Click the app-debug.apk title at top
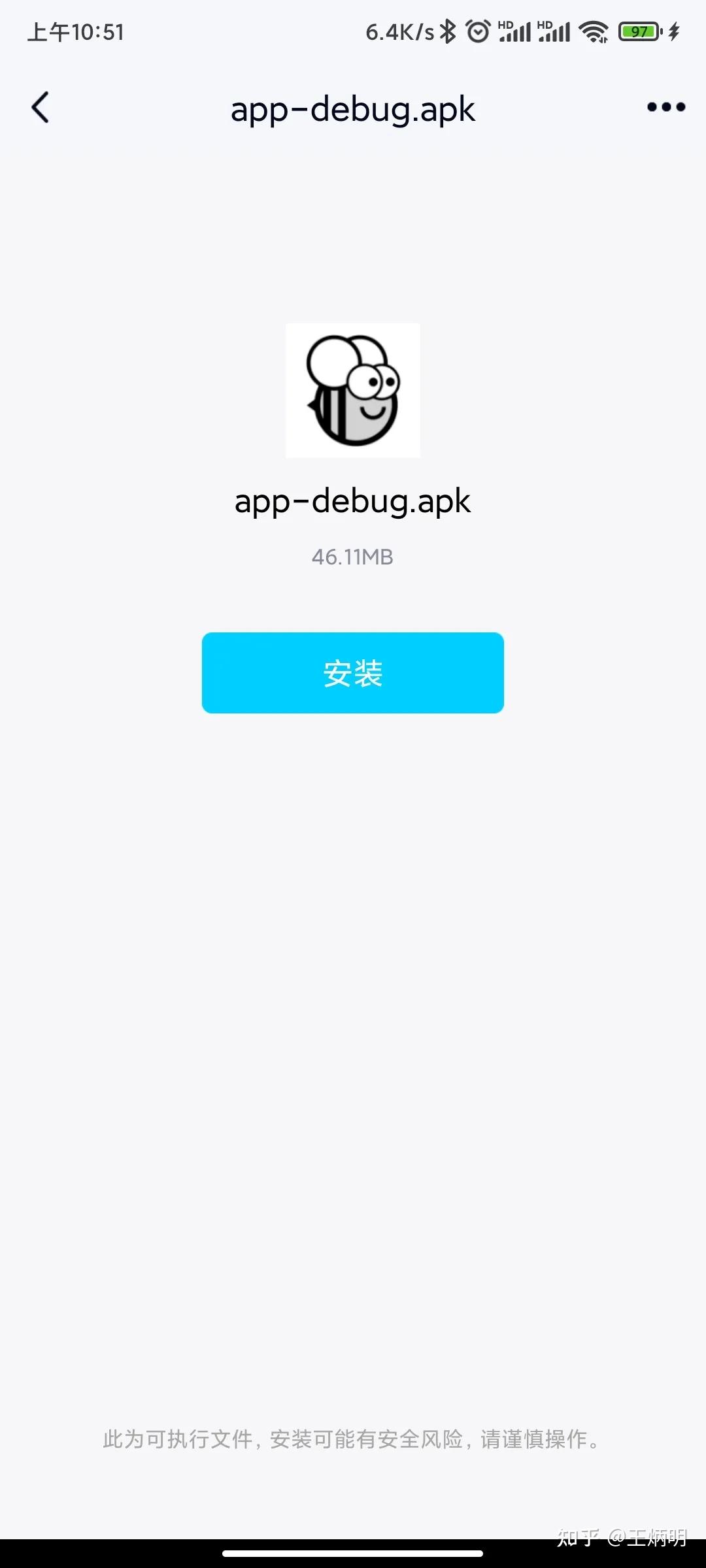 tap(353, 110)
